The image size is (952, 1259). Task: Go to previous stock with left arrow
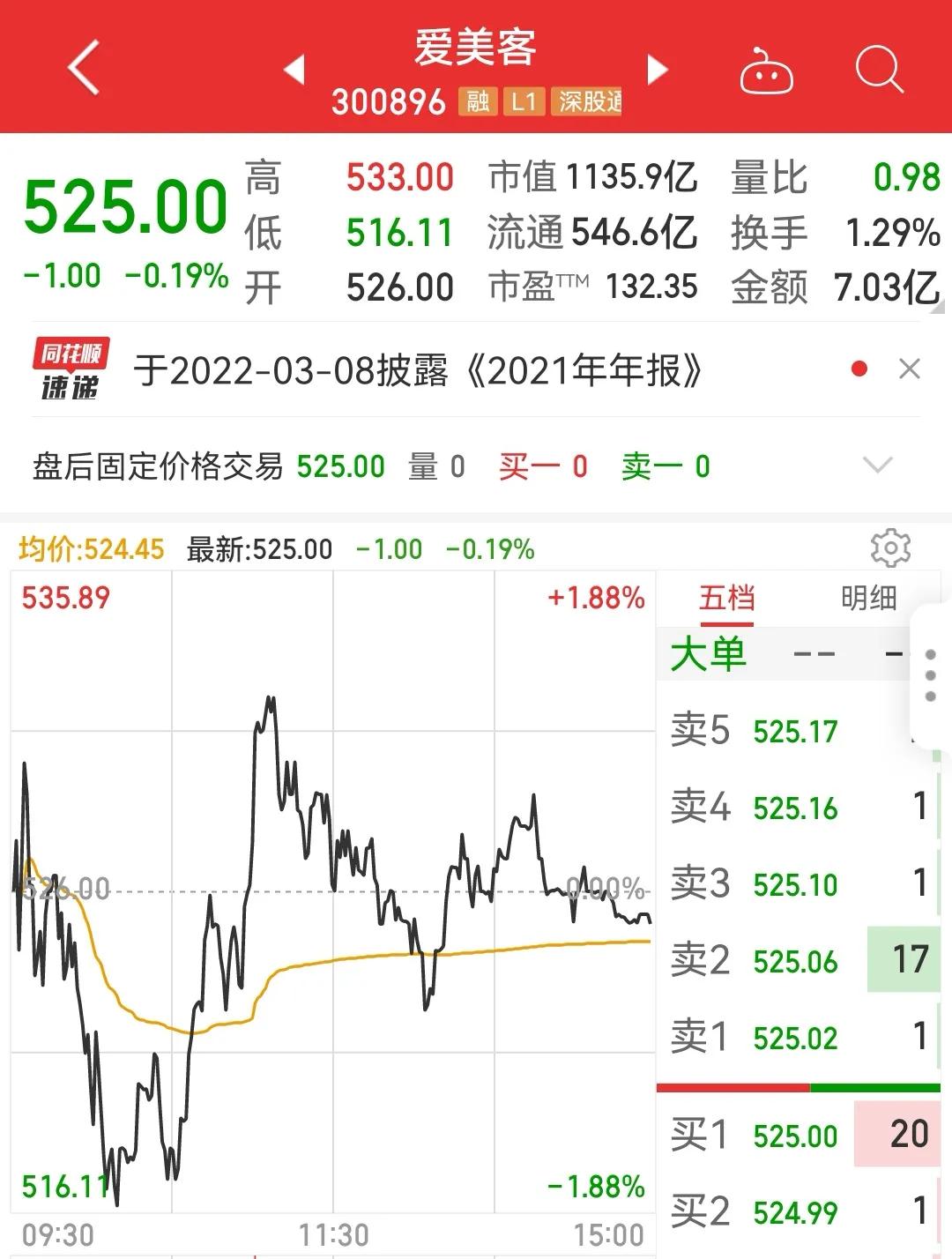point(296,68)
